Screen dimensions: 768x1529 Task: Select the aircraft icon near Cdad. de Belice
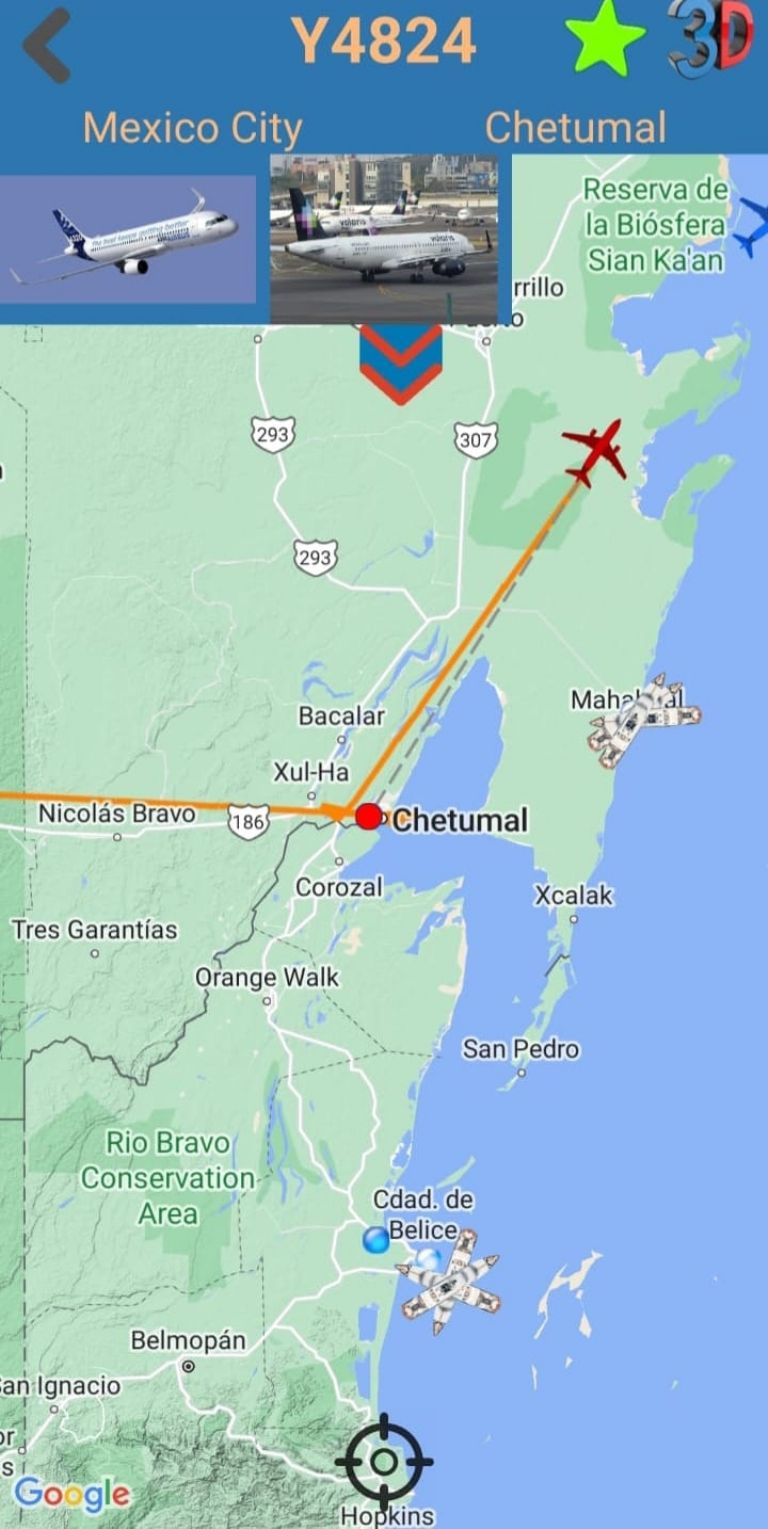click(450, 1280)
